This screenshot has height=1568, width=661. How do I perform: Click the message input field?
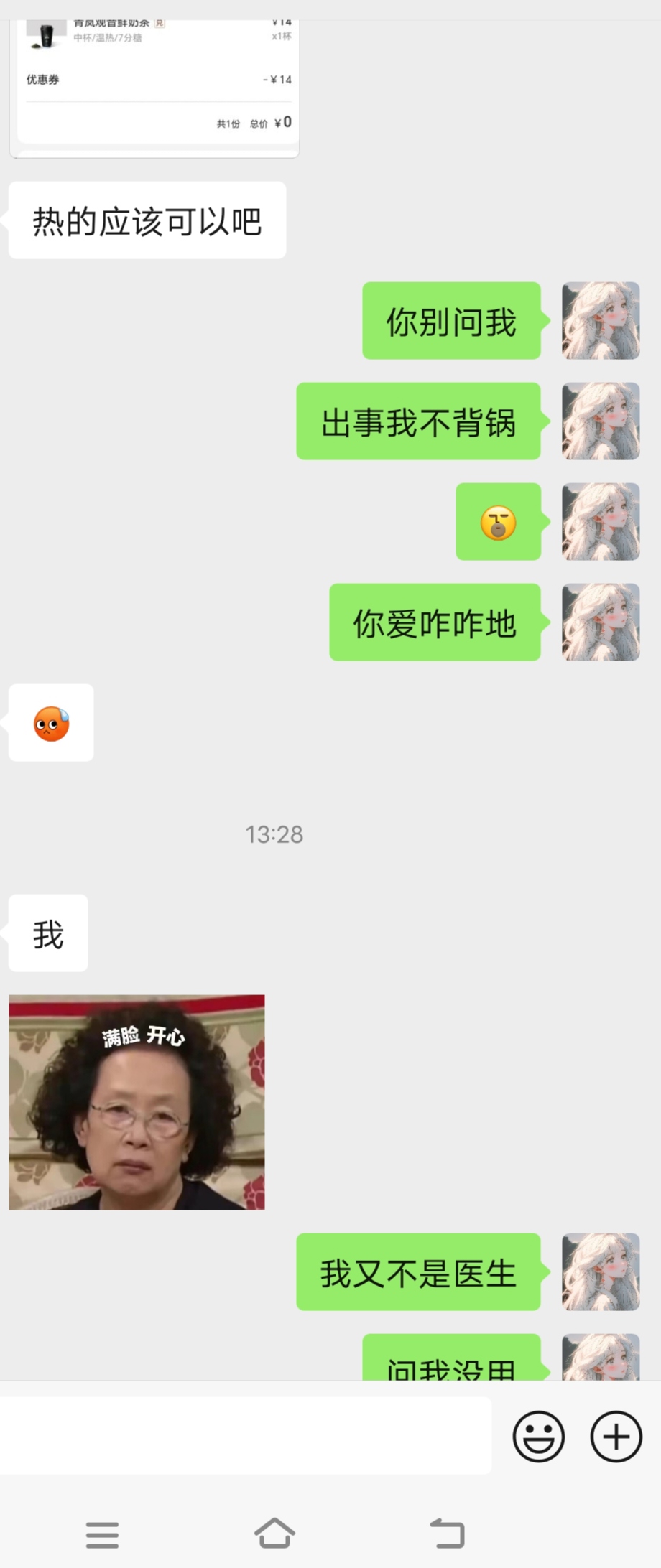[x=244, y=1436]
